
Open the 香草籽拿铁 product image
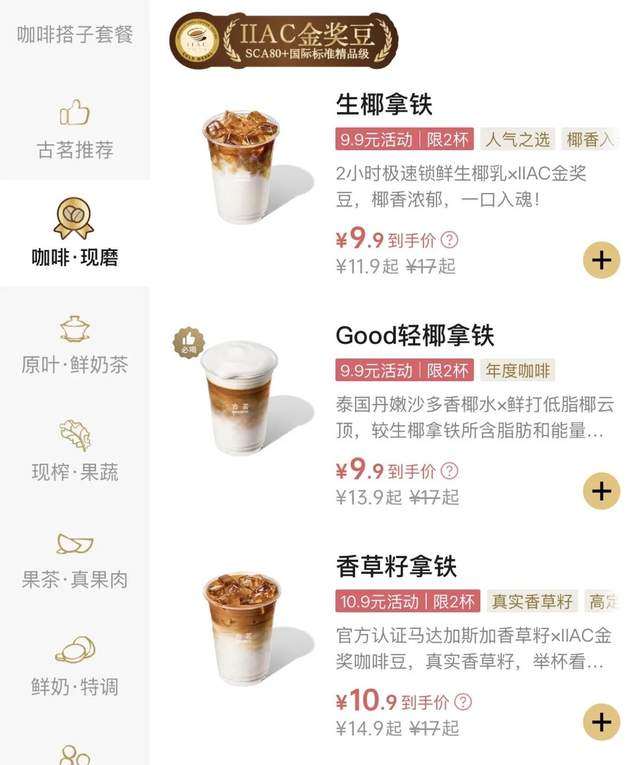pyautogui.click(x=240, y=628)
